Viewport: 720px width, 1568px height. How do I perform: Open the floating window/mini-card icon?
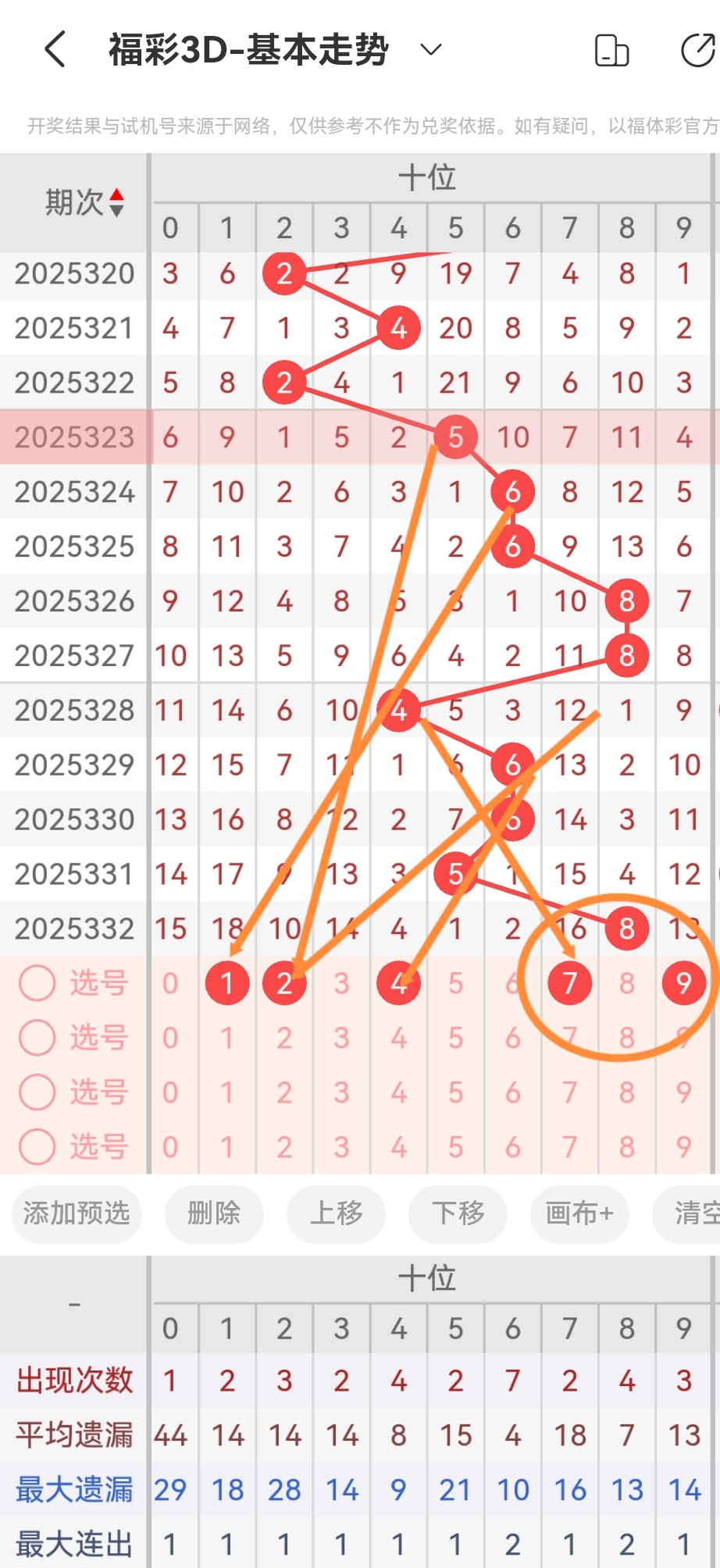[612, 48]
